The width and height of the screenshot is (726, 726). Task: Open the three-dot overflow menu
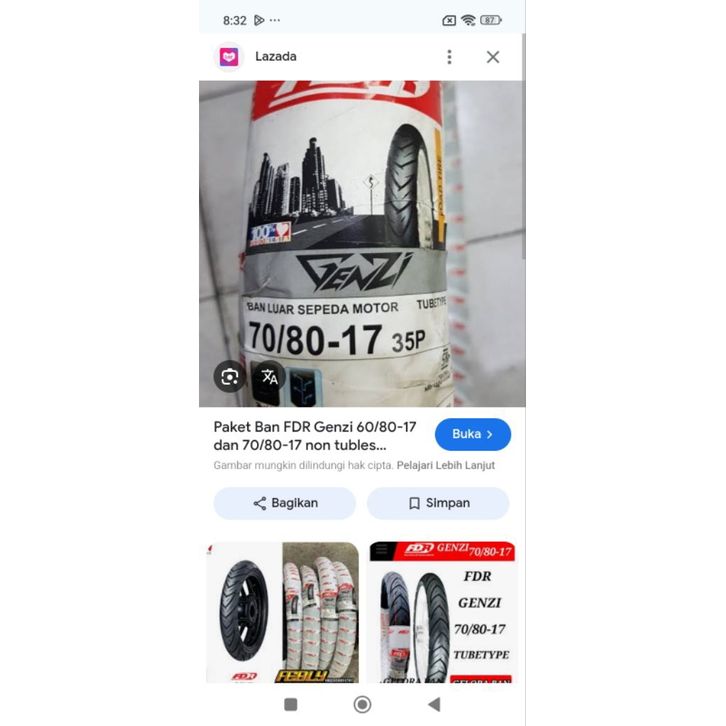click(449, 57)
